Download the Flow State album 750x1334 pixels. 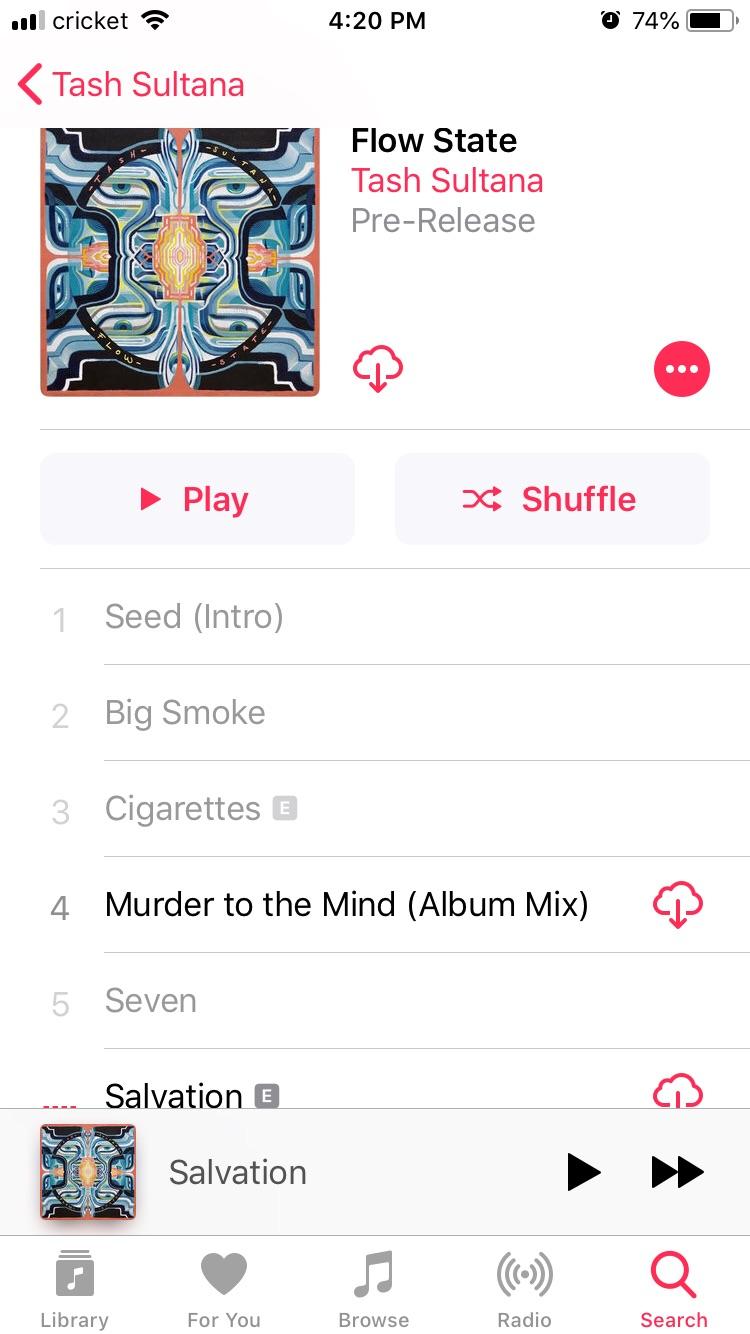pos(378,368)
